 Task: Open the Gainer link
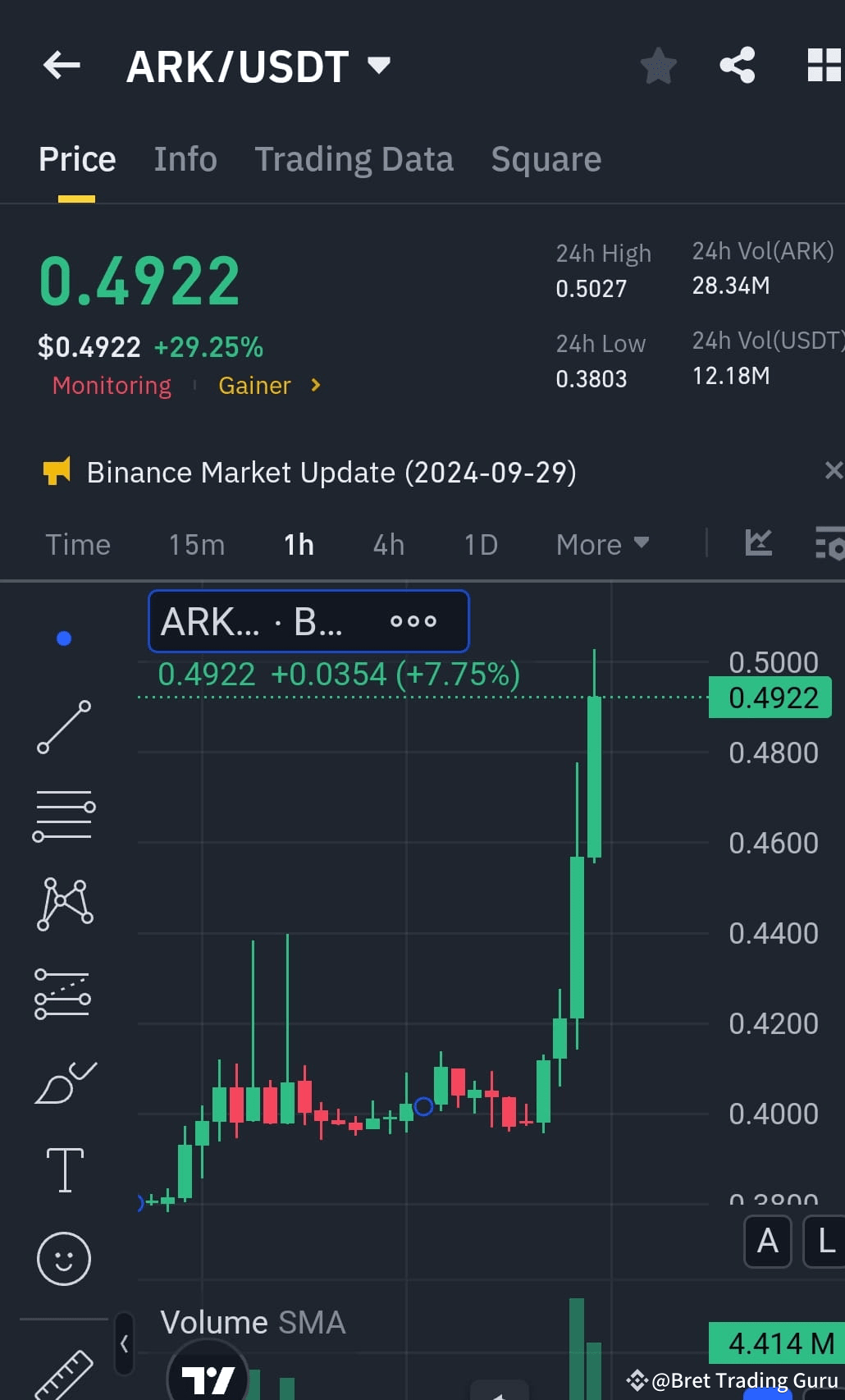255,385
